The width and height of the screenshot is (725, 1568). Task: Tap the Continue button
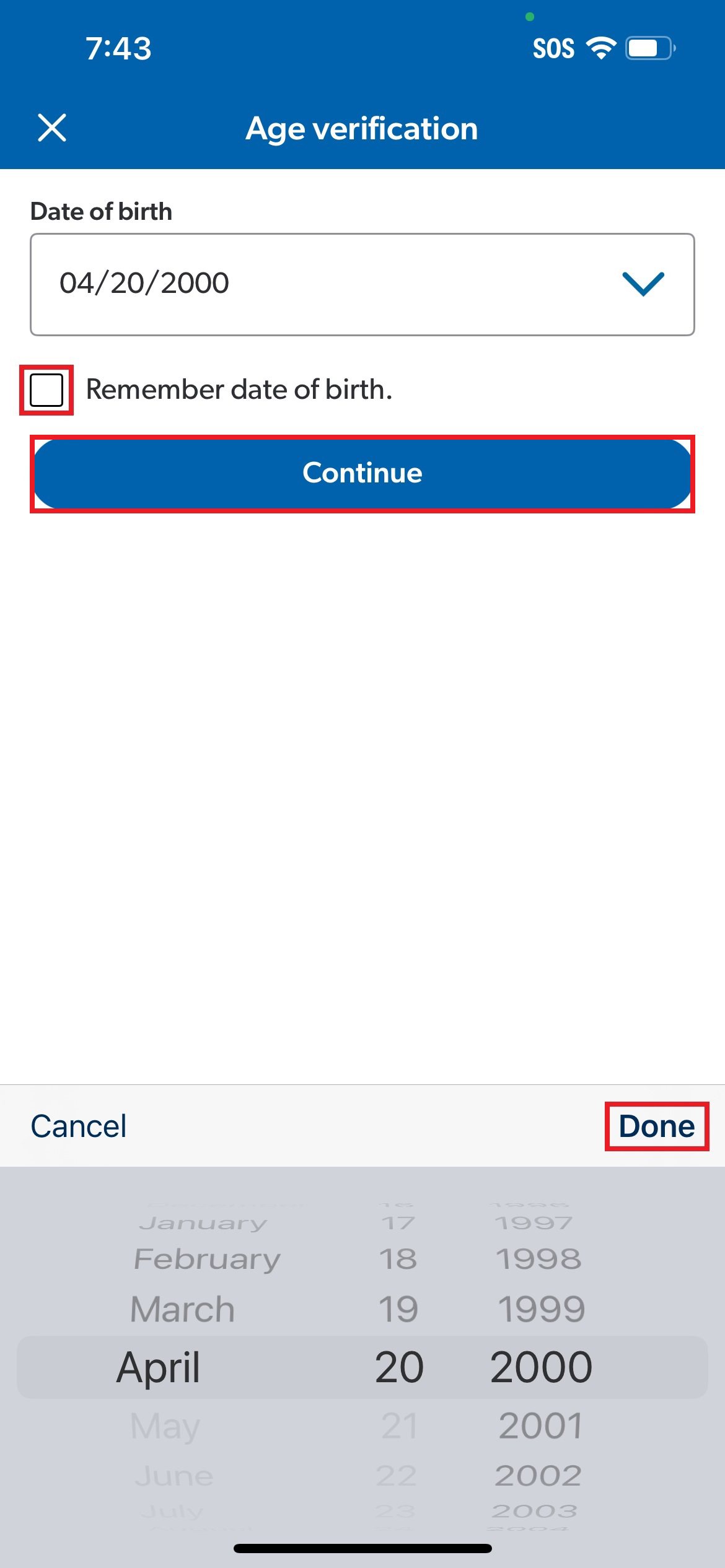(x=362, y=474)
